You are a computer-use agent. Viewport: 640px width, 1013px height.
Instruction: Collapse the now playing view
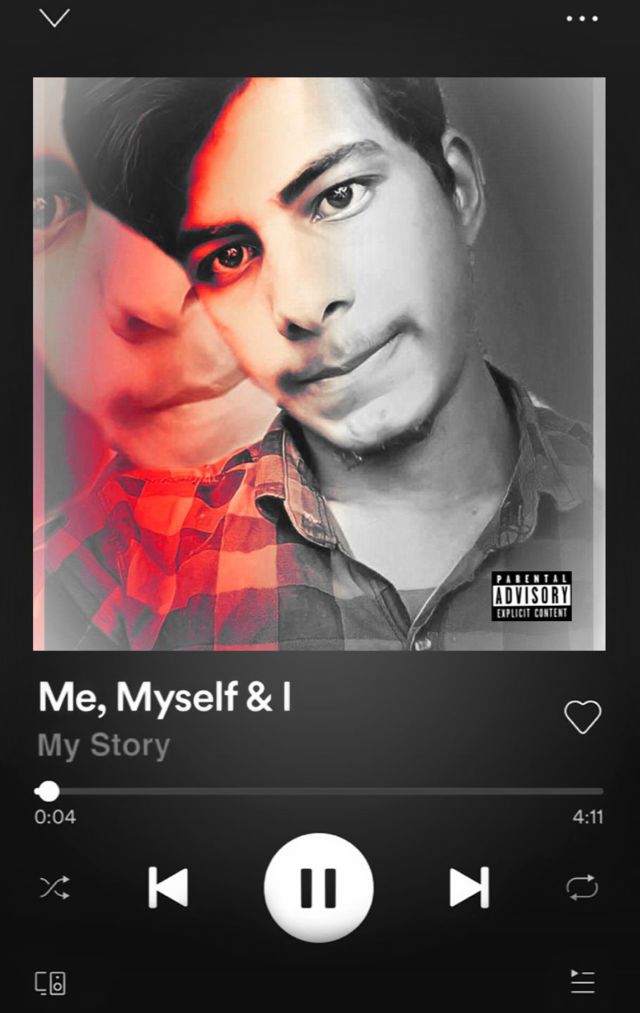coord(54,18)
